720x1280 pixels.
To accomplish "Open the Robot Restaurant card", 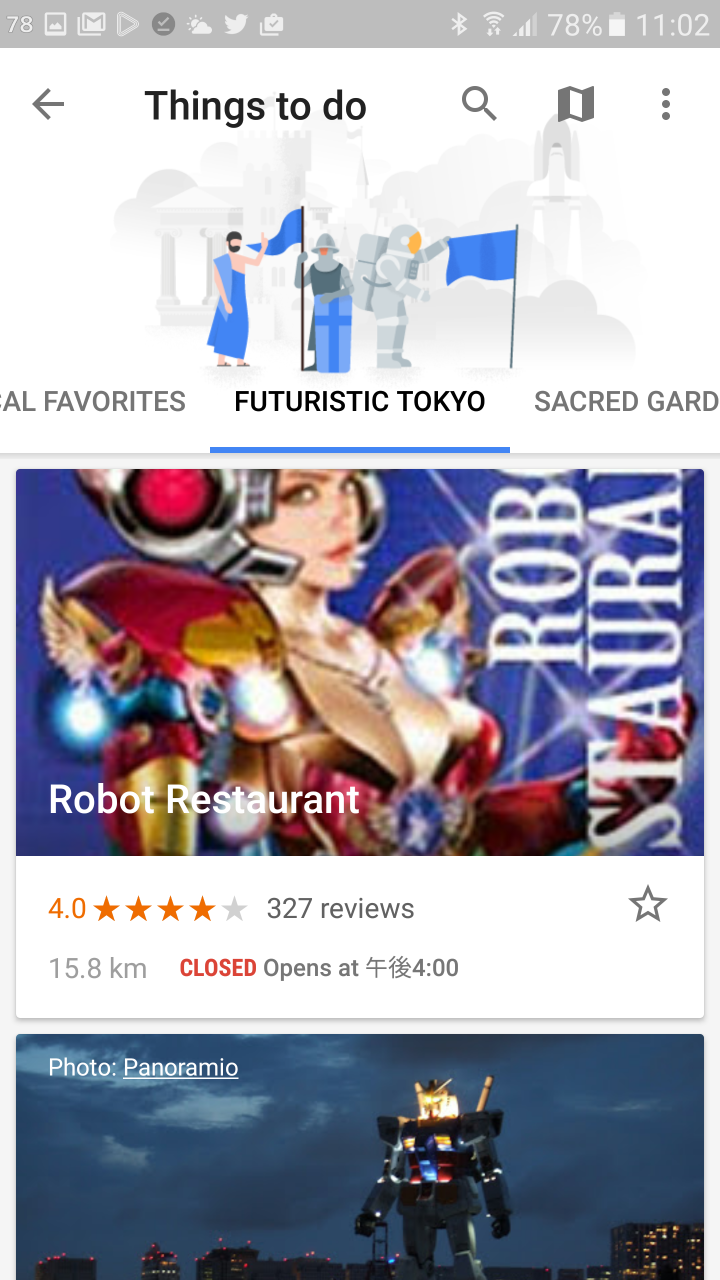I will [360, 743].
